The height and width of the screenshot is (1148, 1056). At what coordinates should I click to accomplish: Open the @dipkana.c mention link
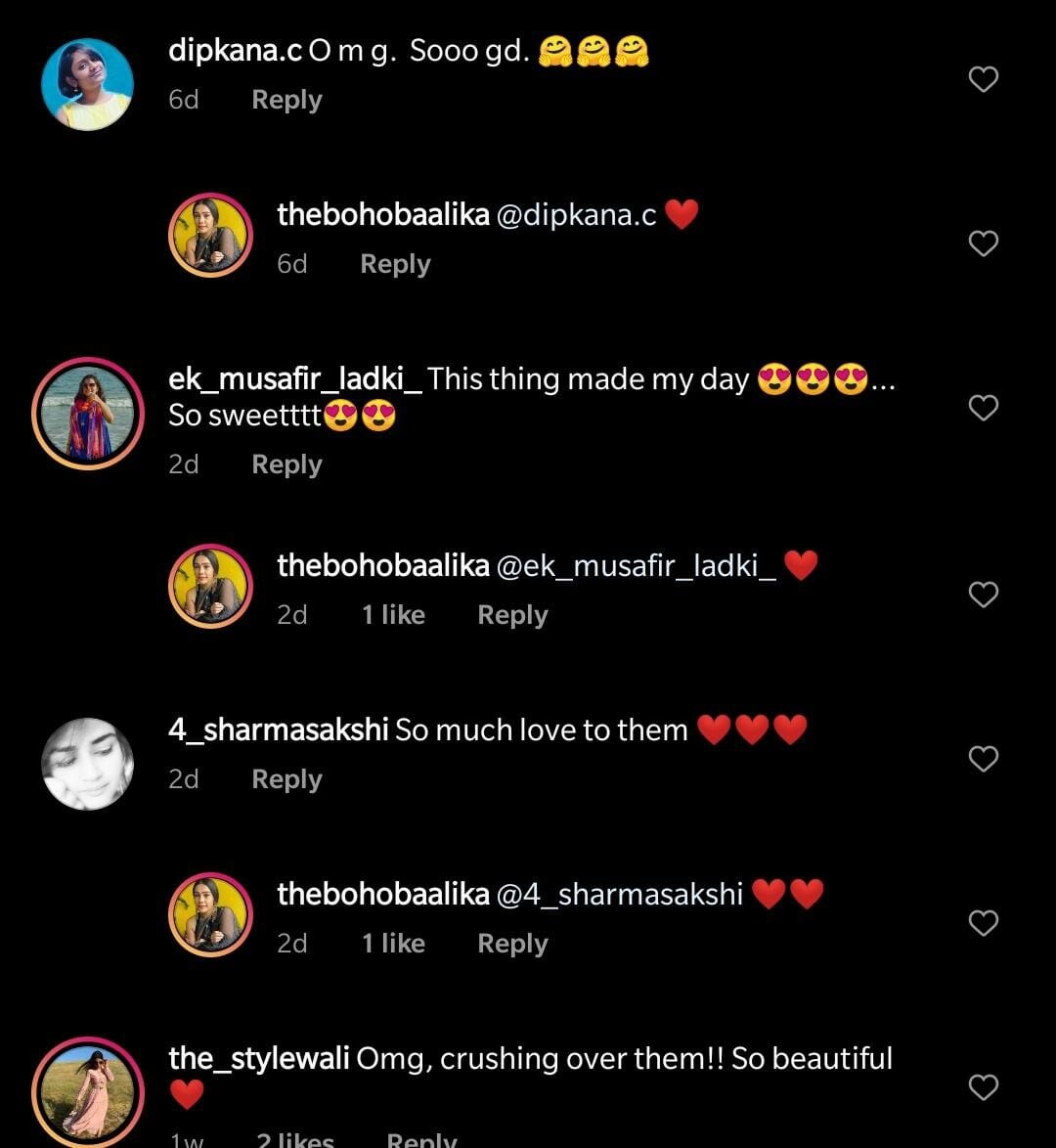pyautogui.click(x=577, y=215)
